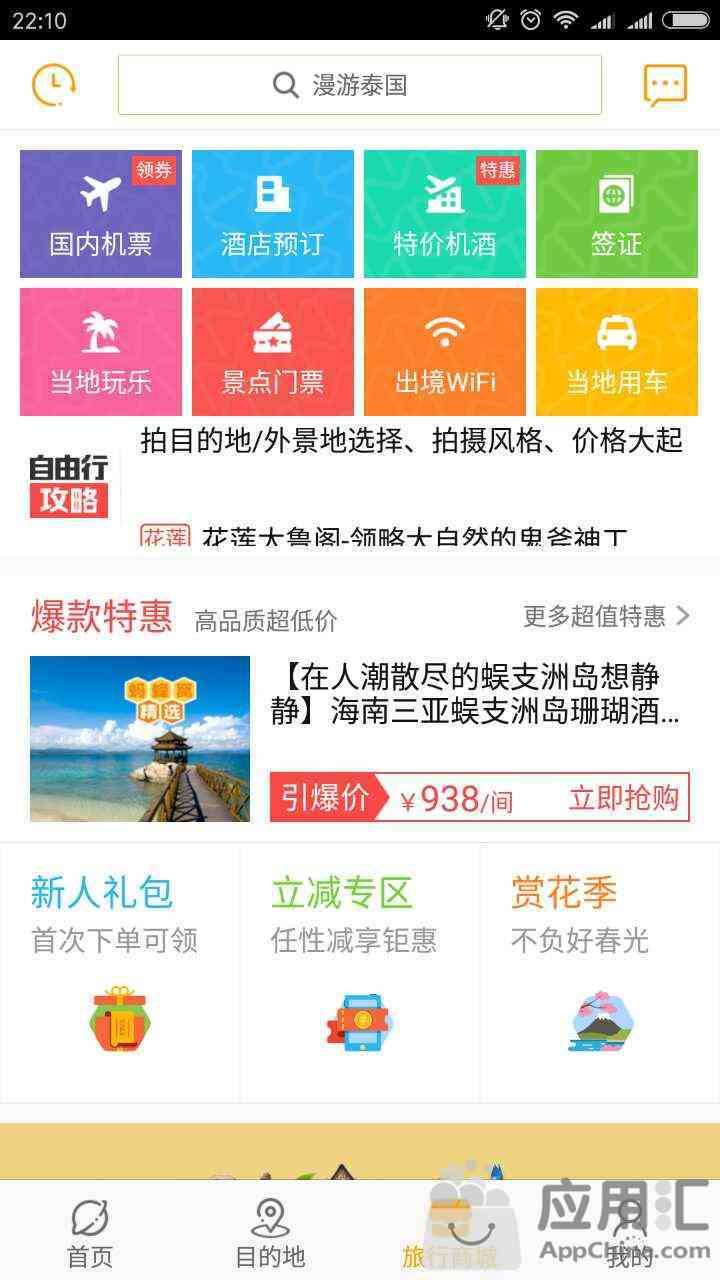
Task: Open 国内机票 domestic flights tile
Action: pyautogui.click(x=101, y=214)
